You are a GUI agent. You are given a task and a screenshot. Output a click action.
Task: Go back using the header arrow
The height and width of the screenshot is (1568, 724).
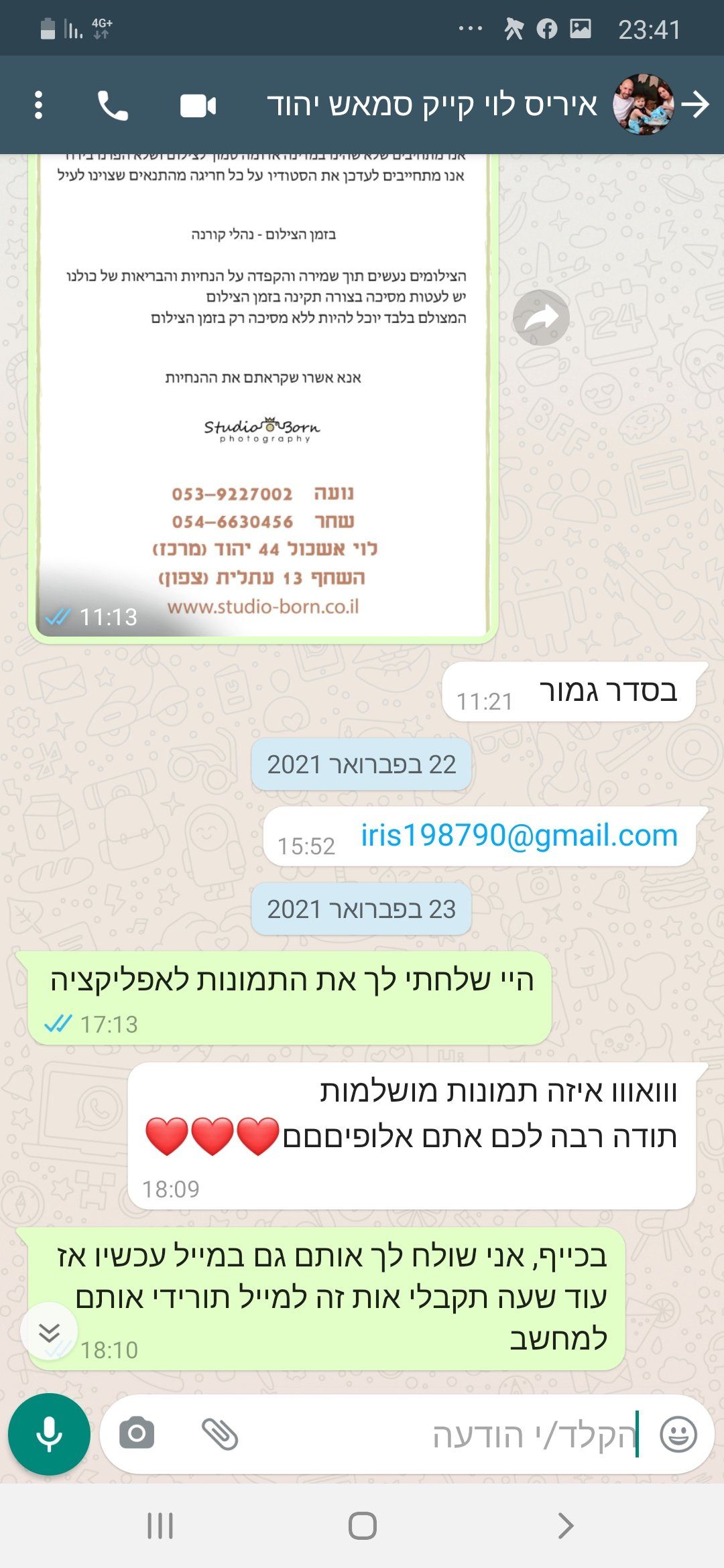tap(696, 105)
